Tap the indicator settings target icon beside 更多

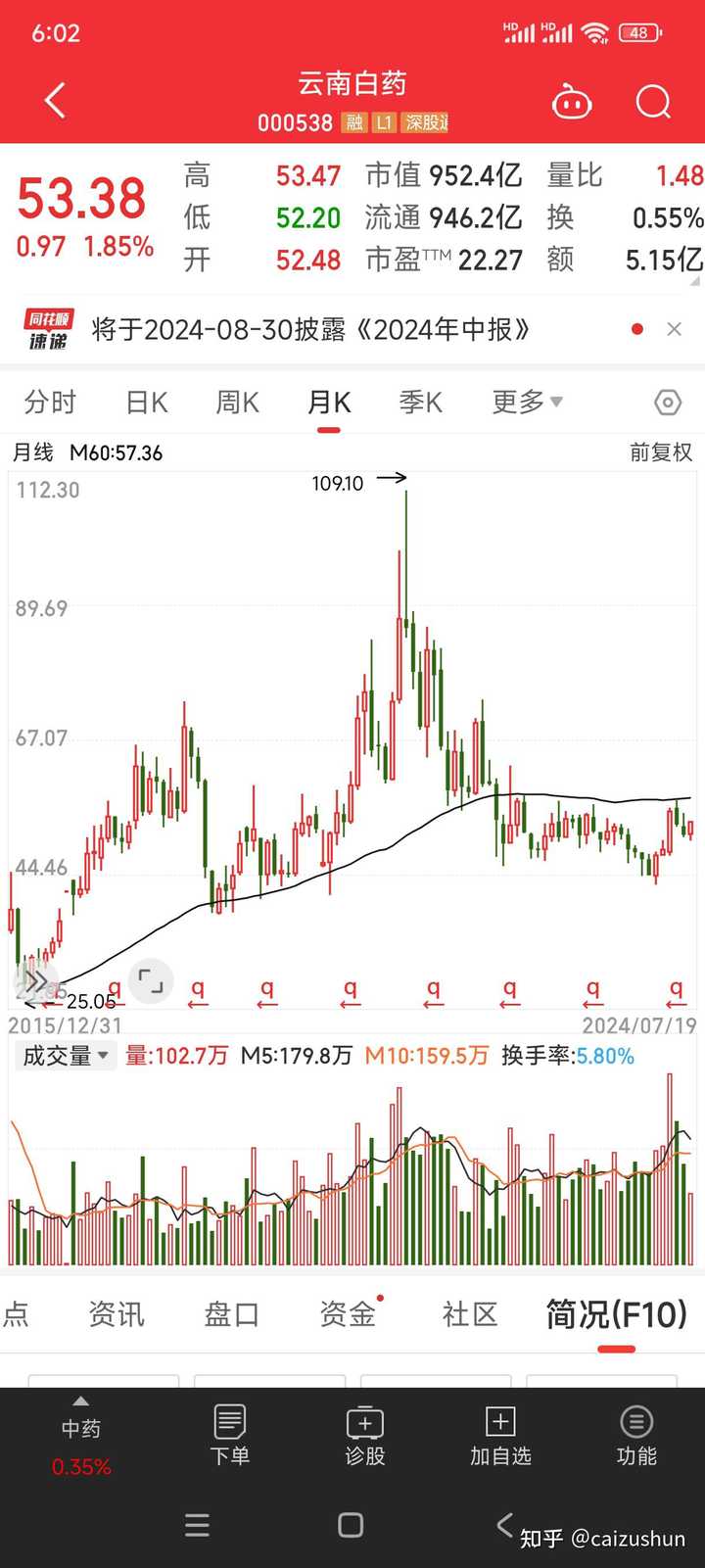point(667,402)
